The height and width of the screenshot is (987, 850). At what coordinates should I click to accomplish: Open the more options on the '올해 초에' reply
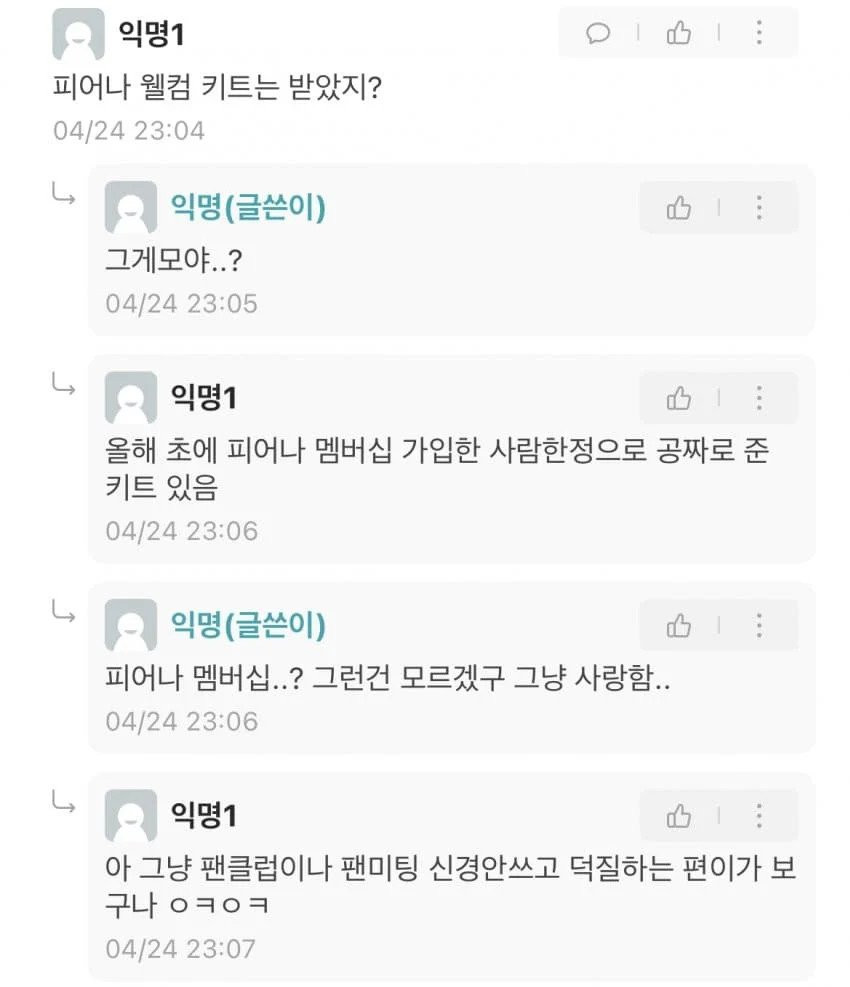tap(759, 399)
